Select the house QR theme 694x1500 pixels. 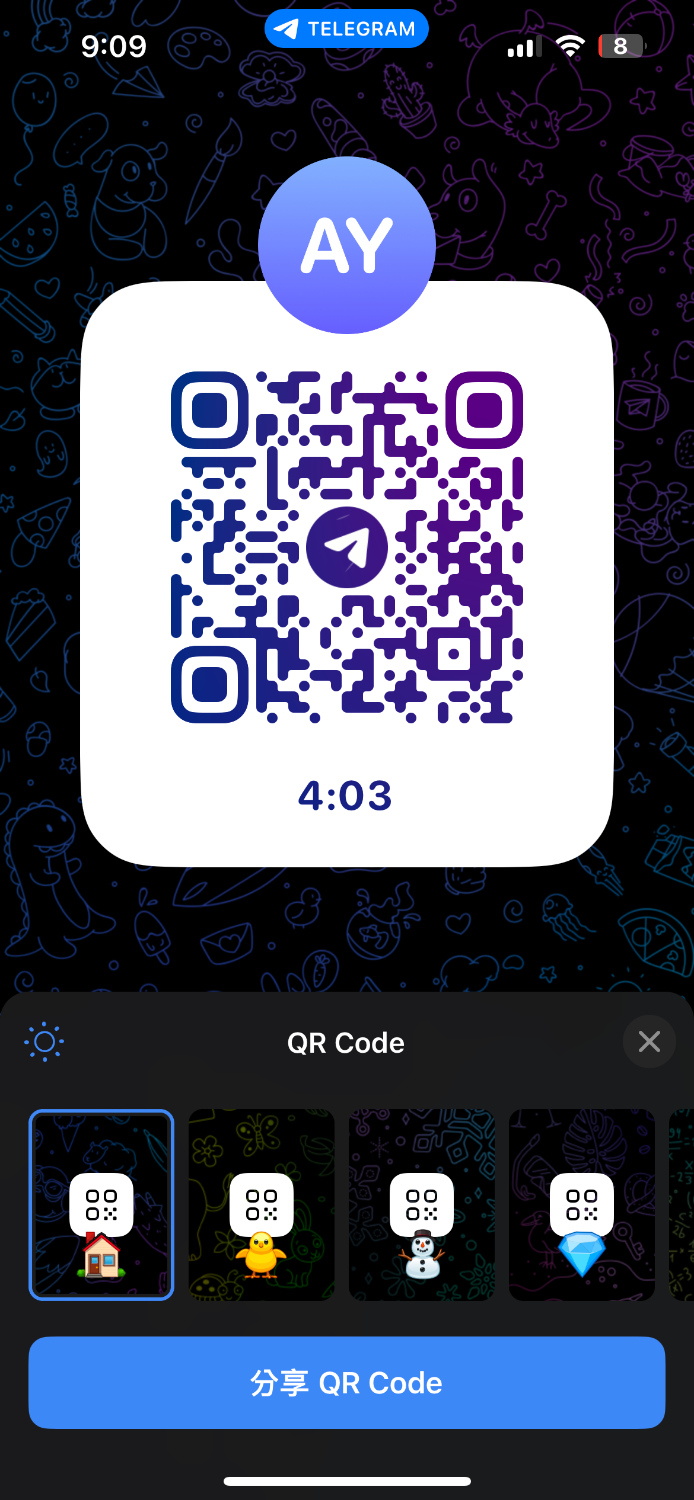point(101,1205)
